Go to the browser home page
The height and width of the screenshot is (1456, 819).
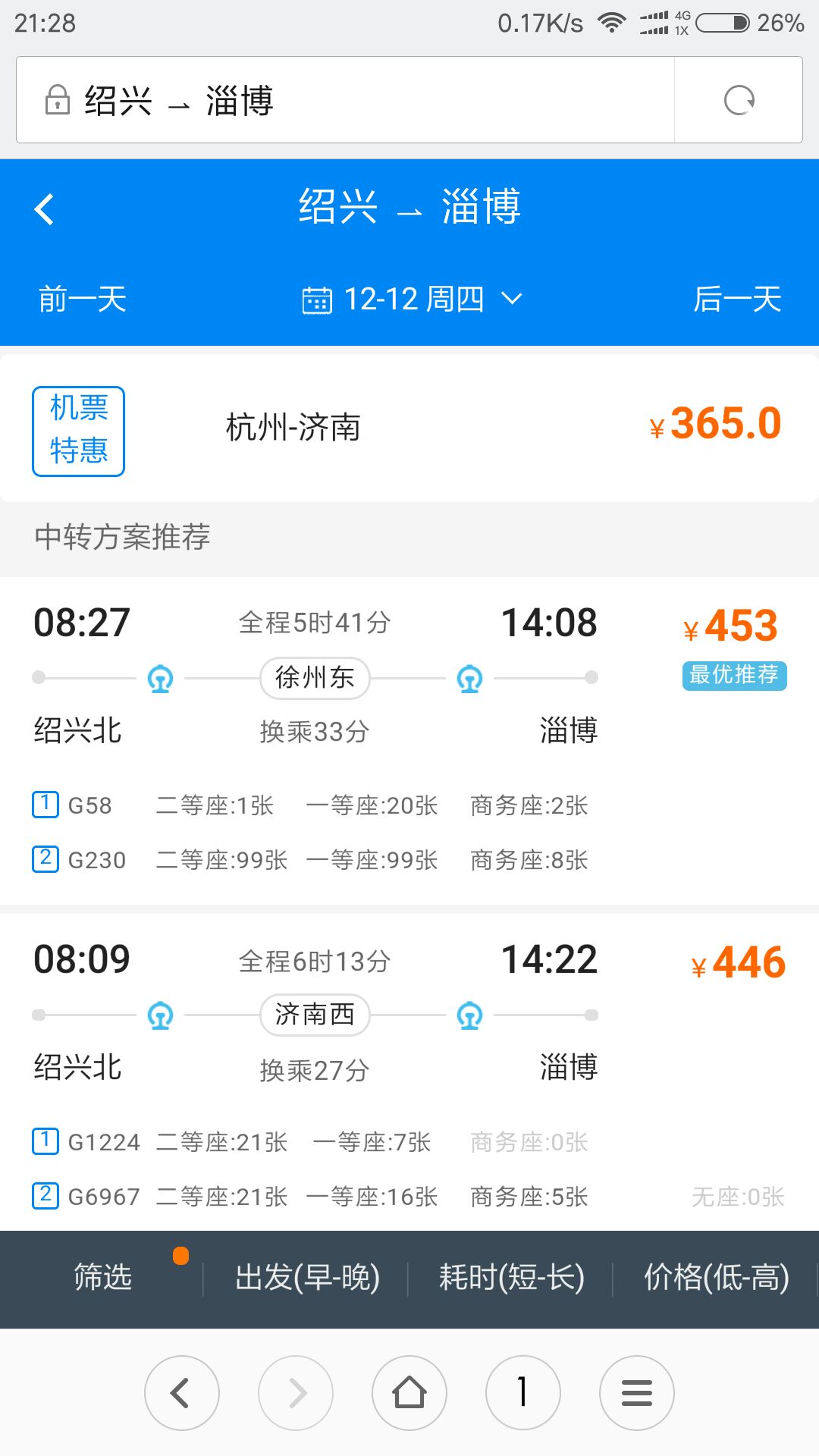[409, 1393]
